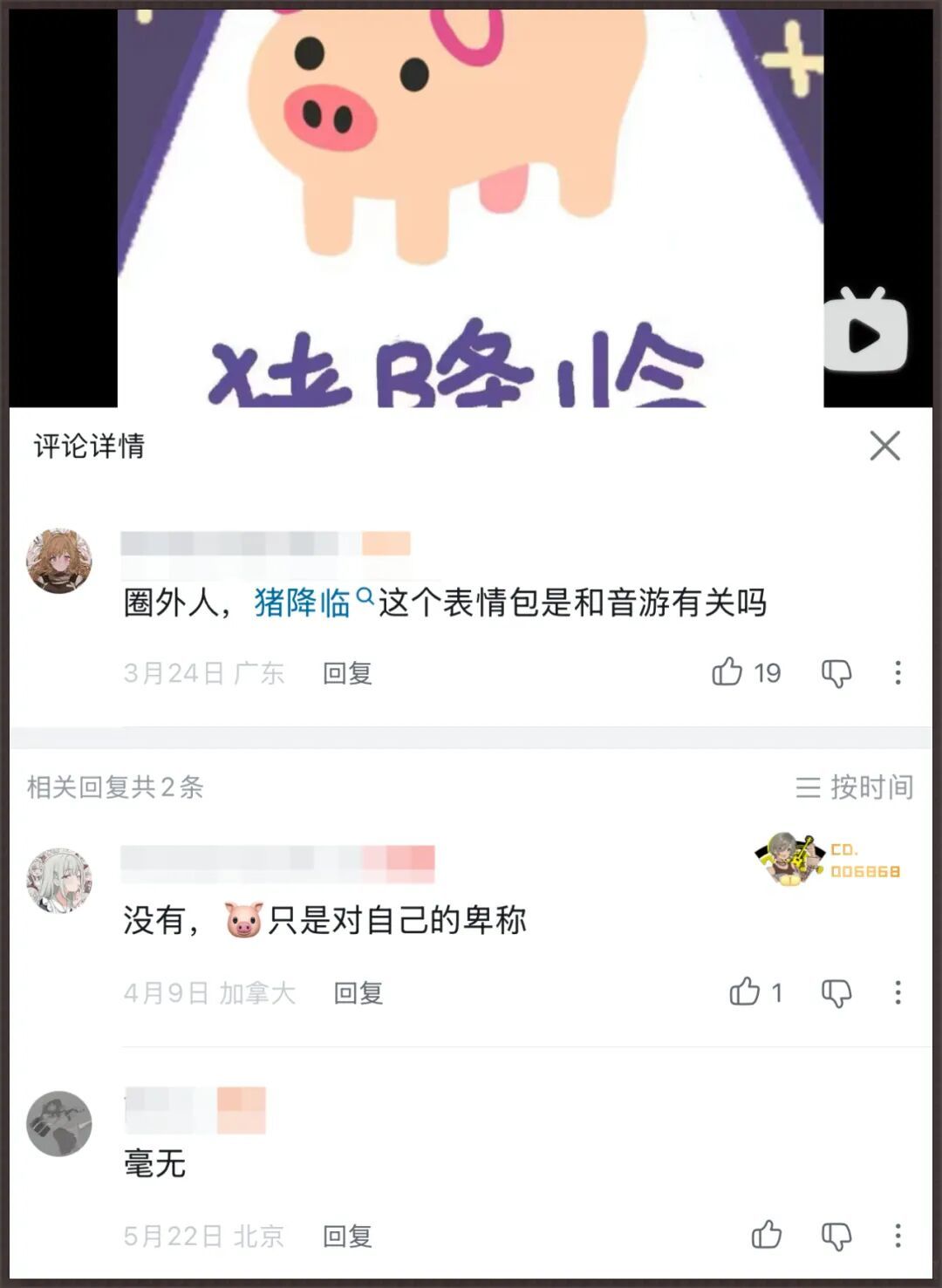Open more options for the 圈外人 comment

(898, 672)
